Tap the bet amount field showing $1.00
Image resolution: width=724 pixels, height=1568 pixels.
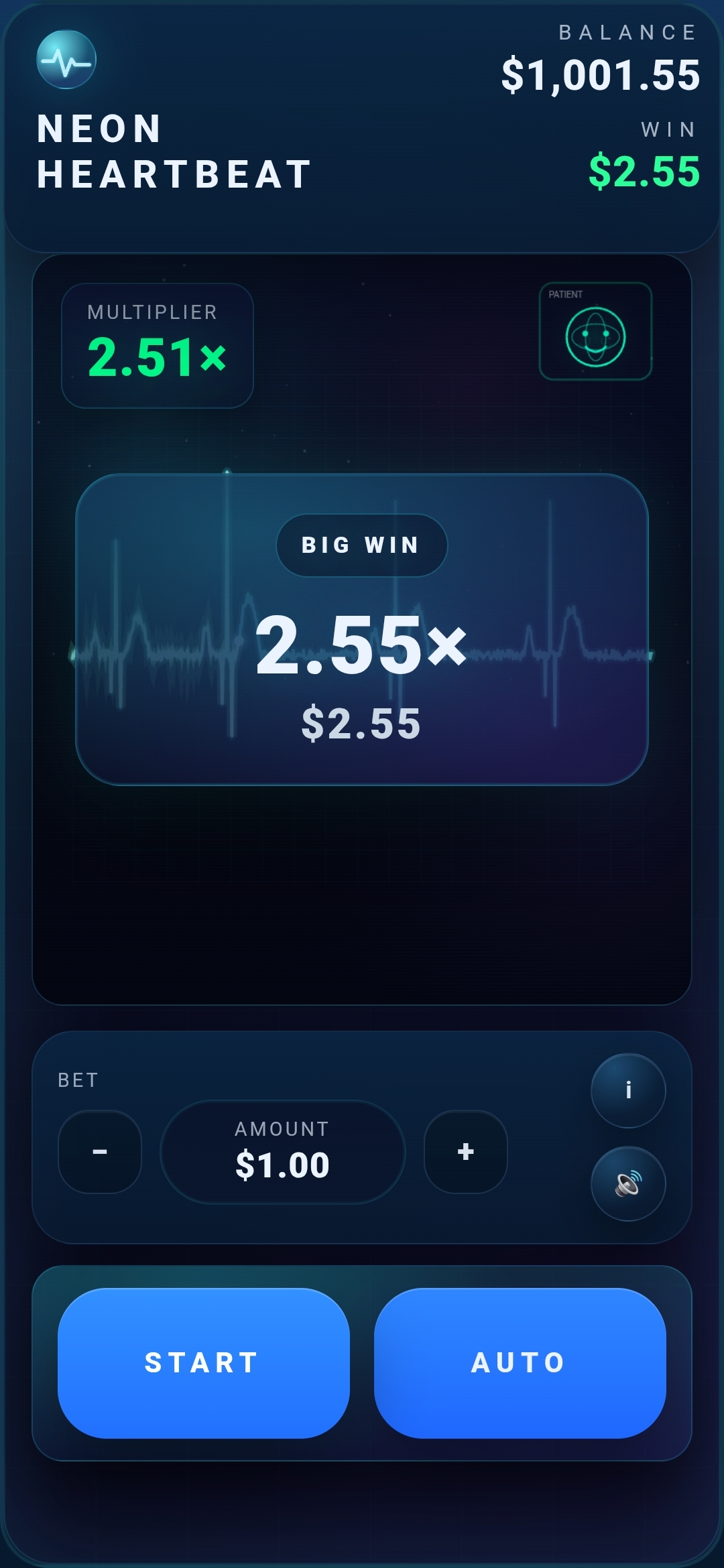pyautogui.click(x=282, y=1152)
